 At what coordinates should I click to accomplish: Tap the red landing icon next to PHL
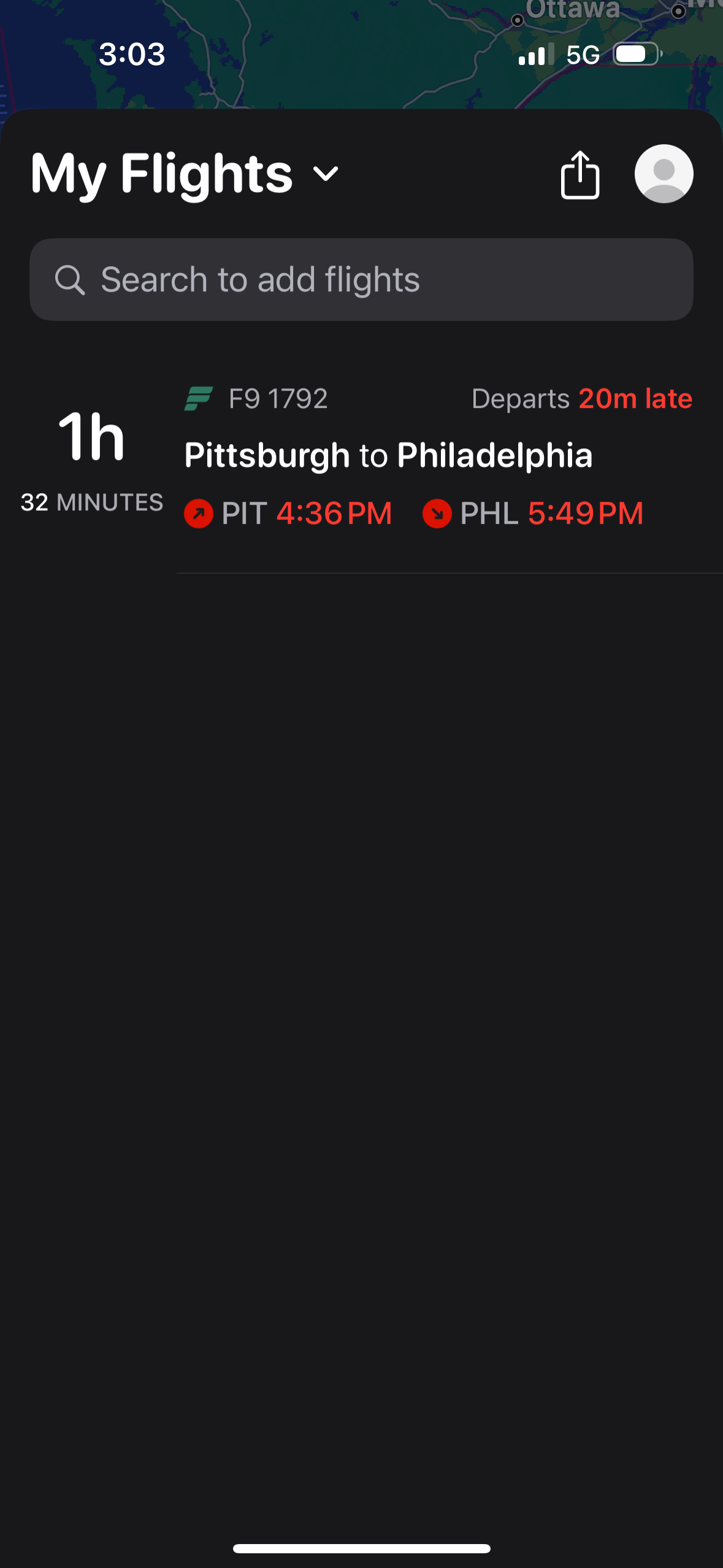[x=438, y=513]
